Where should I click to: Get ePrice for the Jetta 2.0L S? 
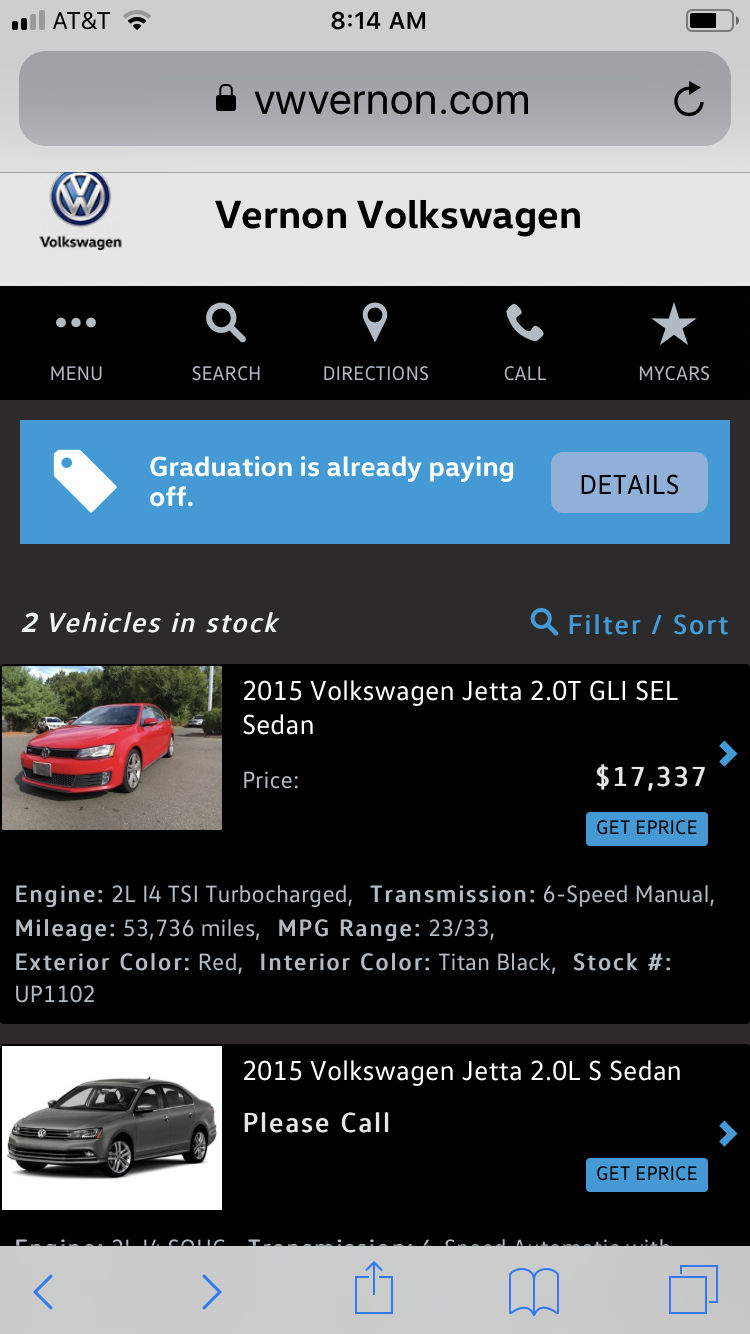pos(646,1174)
